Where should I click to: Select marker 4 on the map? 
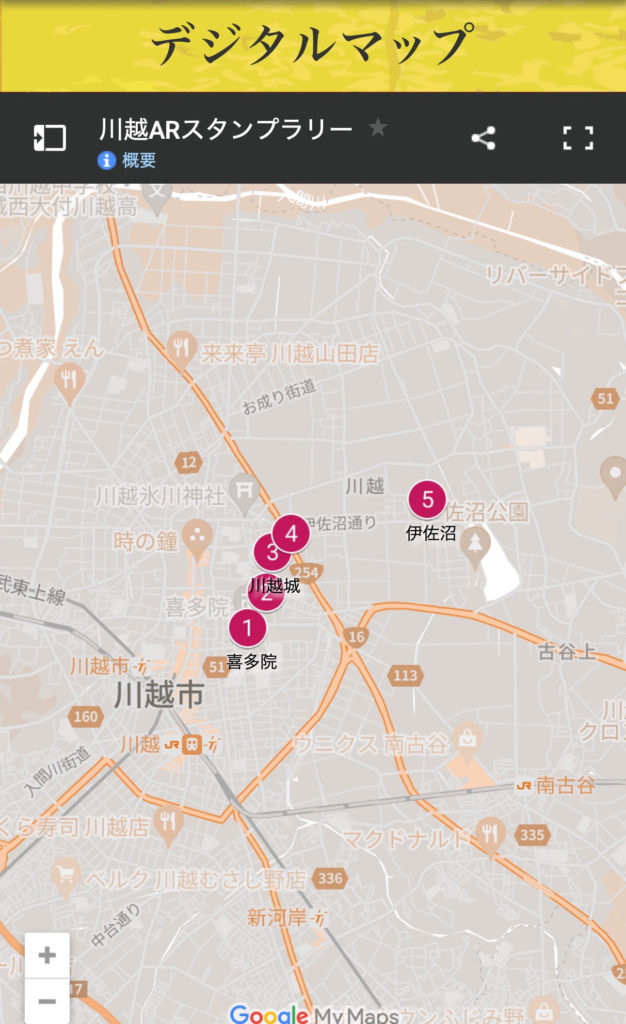[x=292, y=533]
